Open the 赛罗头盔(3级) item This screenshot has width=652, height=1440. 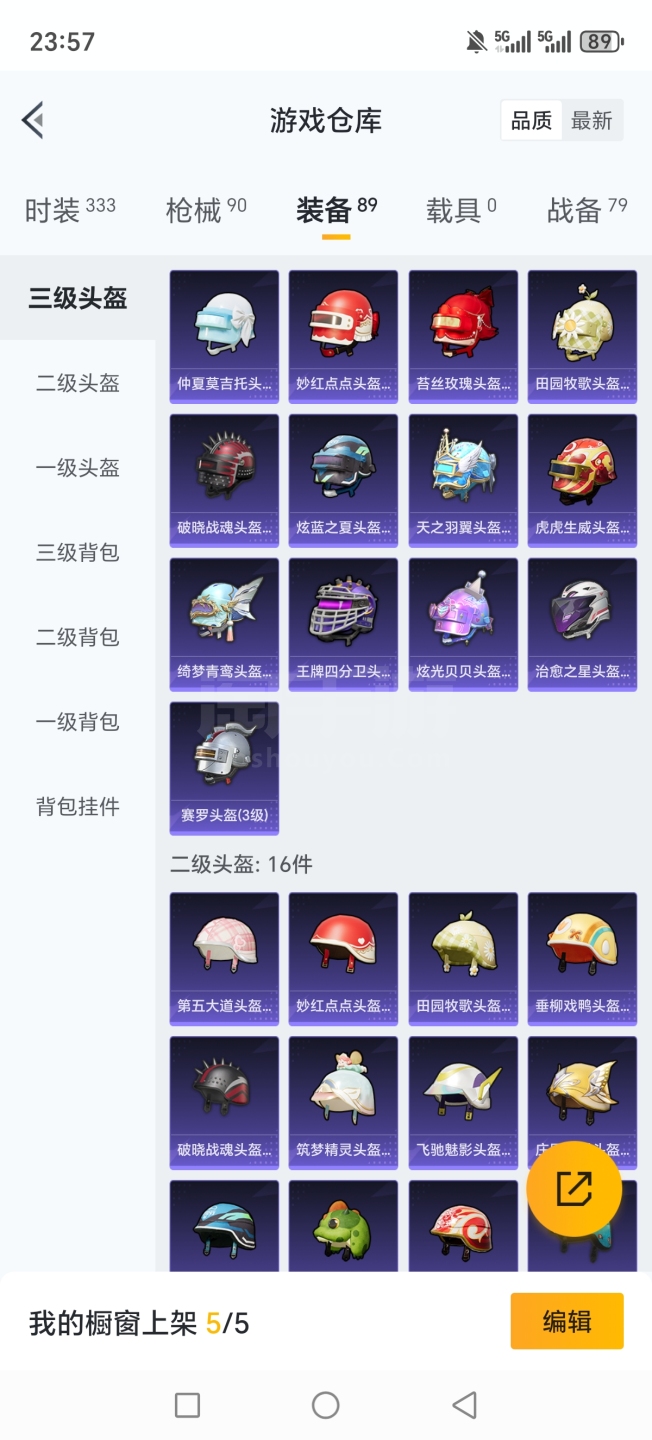[224, 767]
